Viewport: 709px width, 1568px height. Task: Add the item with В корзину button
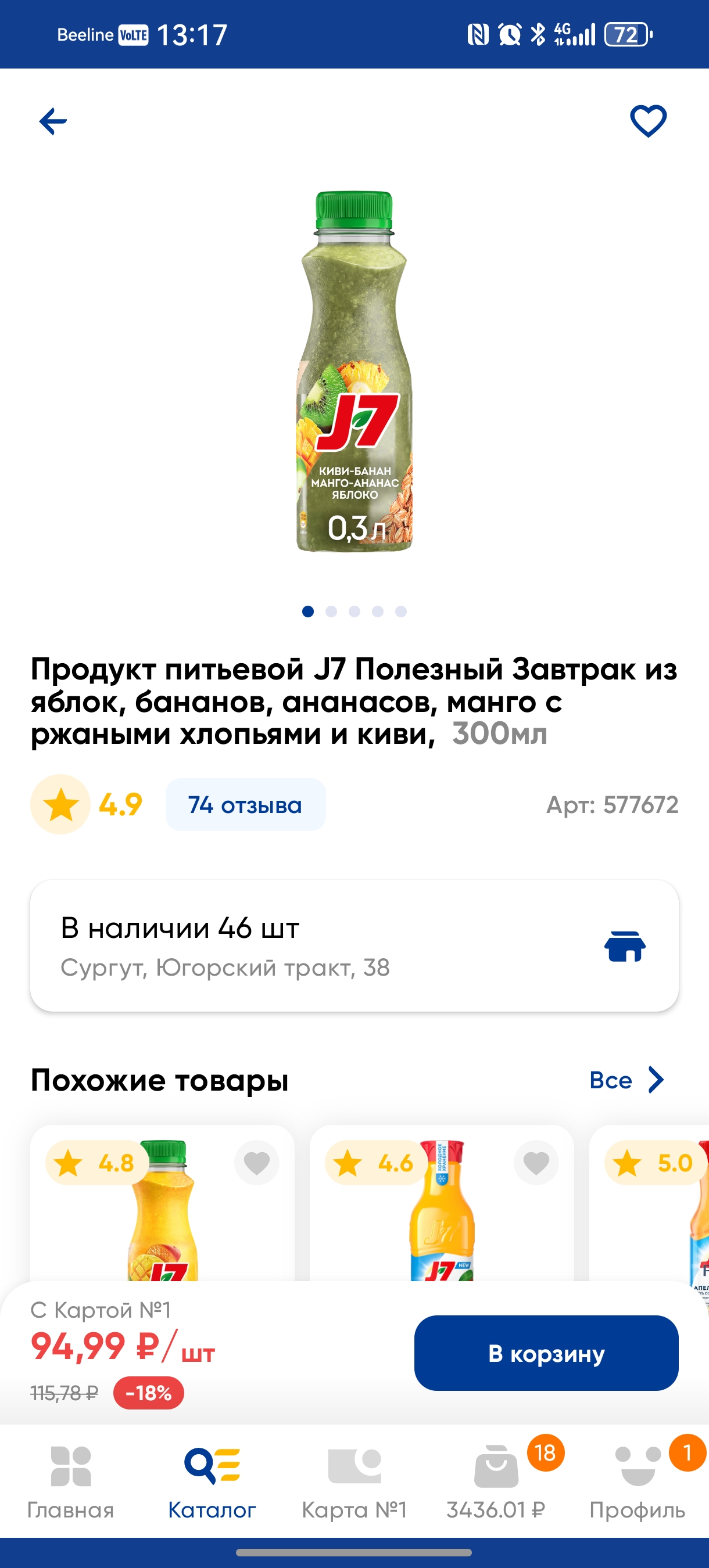point(546,1353)
